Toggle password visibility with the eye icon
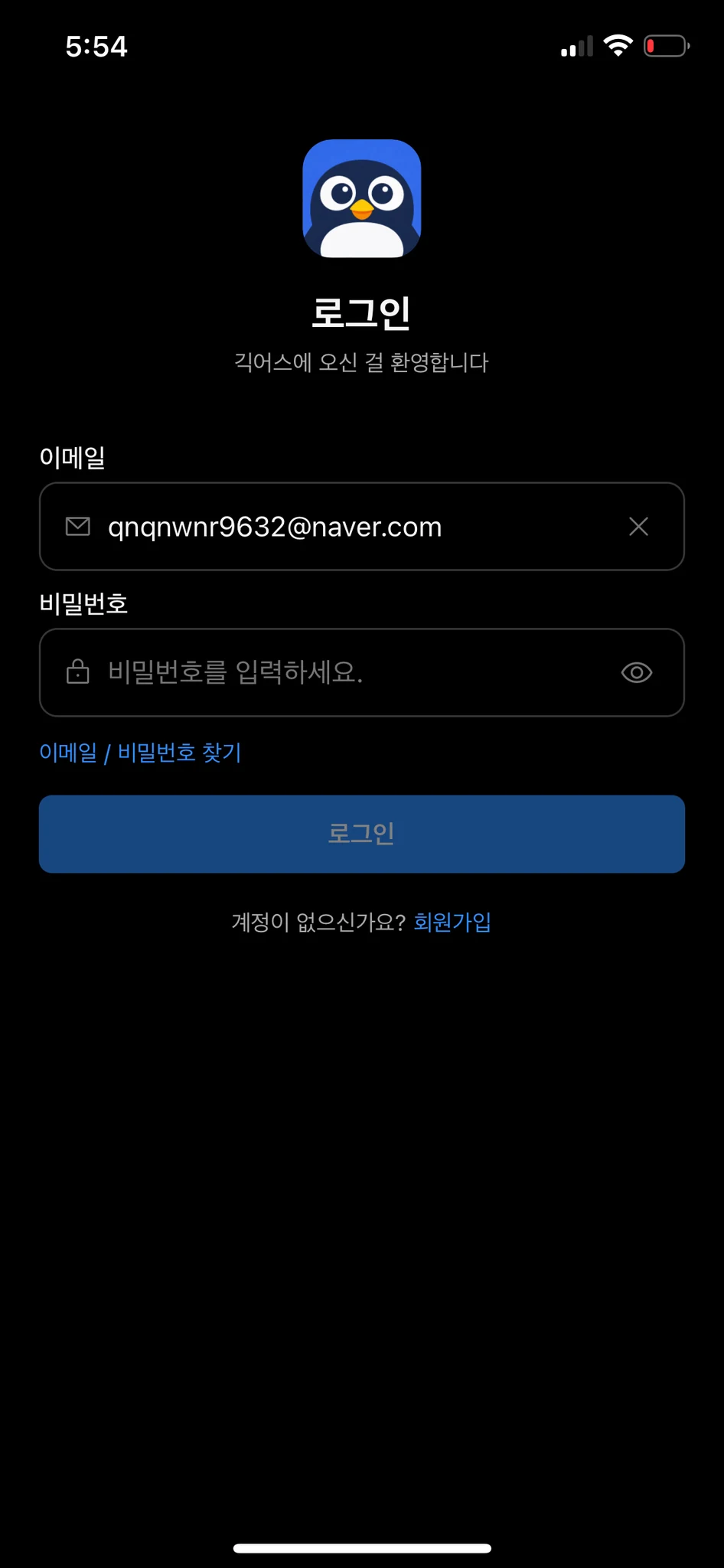The image size is (724, 1568). coord(636,673)
